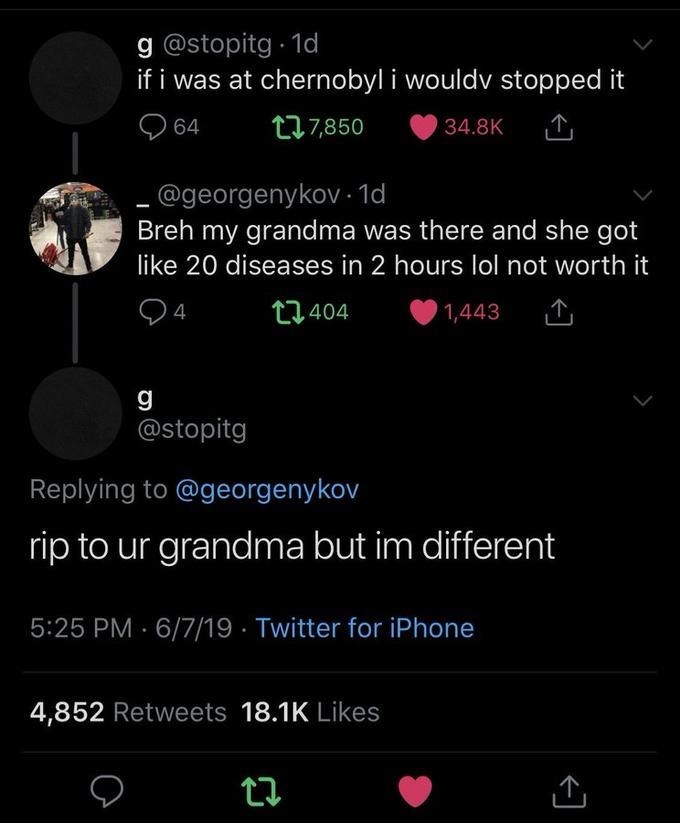Open dropdown on the Chernobyl tweet
Image resolution: width=680 pixels, height=823 pixels.
pos(641,46)
